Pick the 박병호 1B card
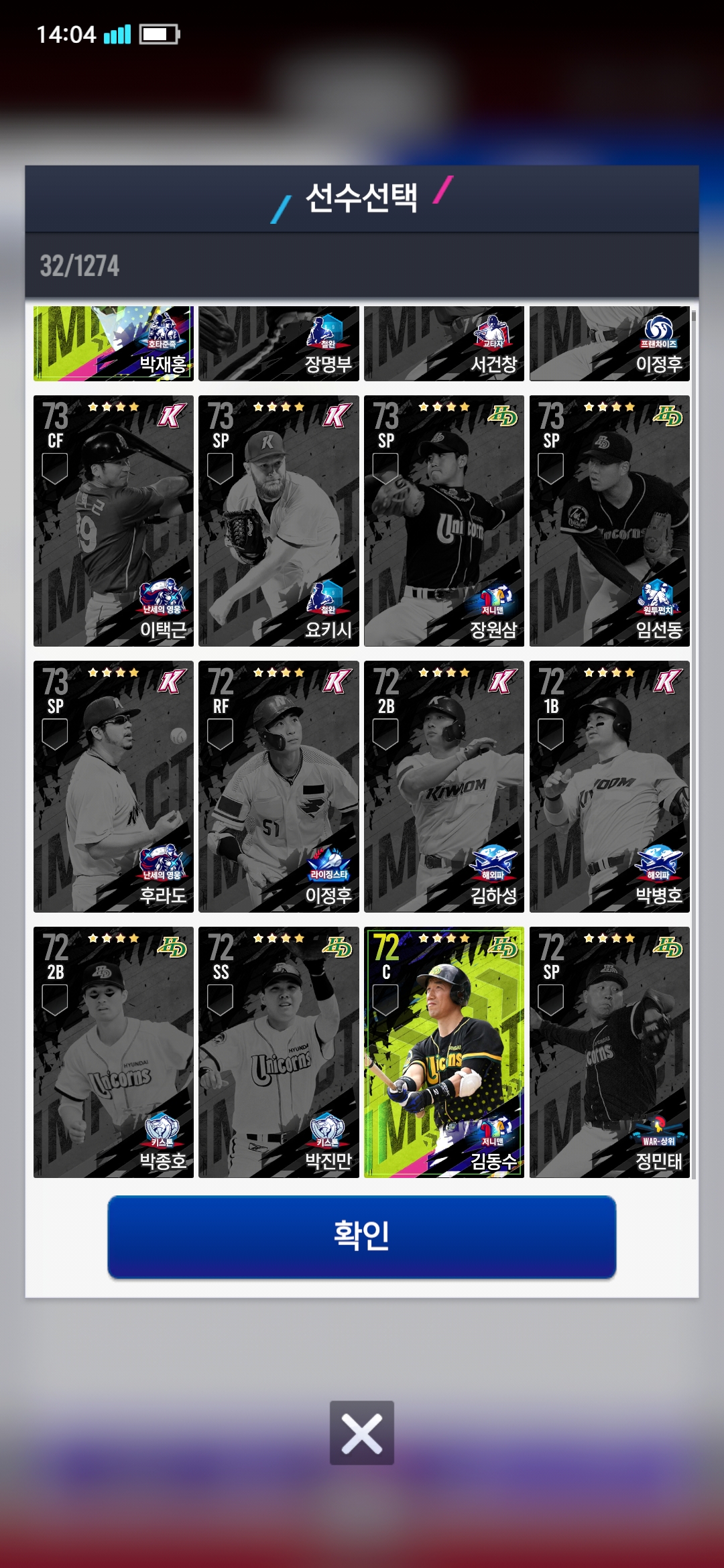724x1568 pixels. coord(609,786)
